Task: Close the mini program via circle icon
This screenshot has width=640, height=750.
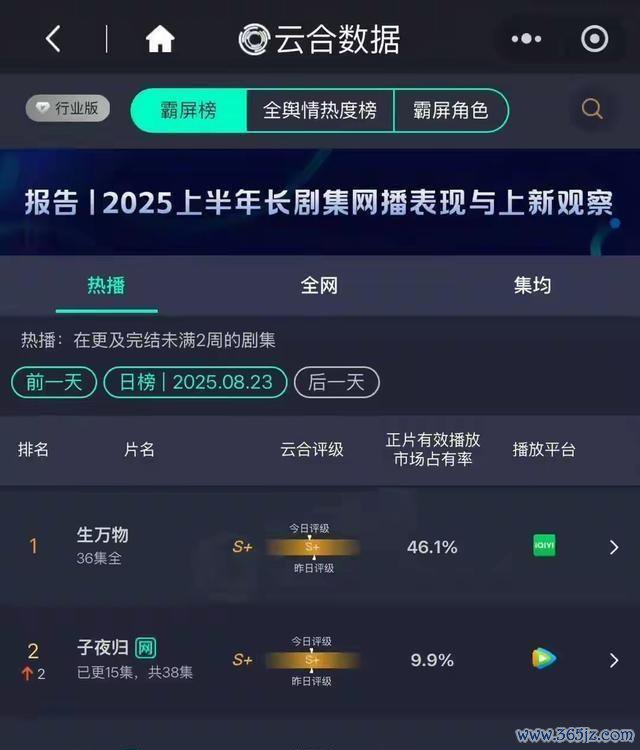Action: pos(594,39)
